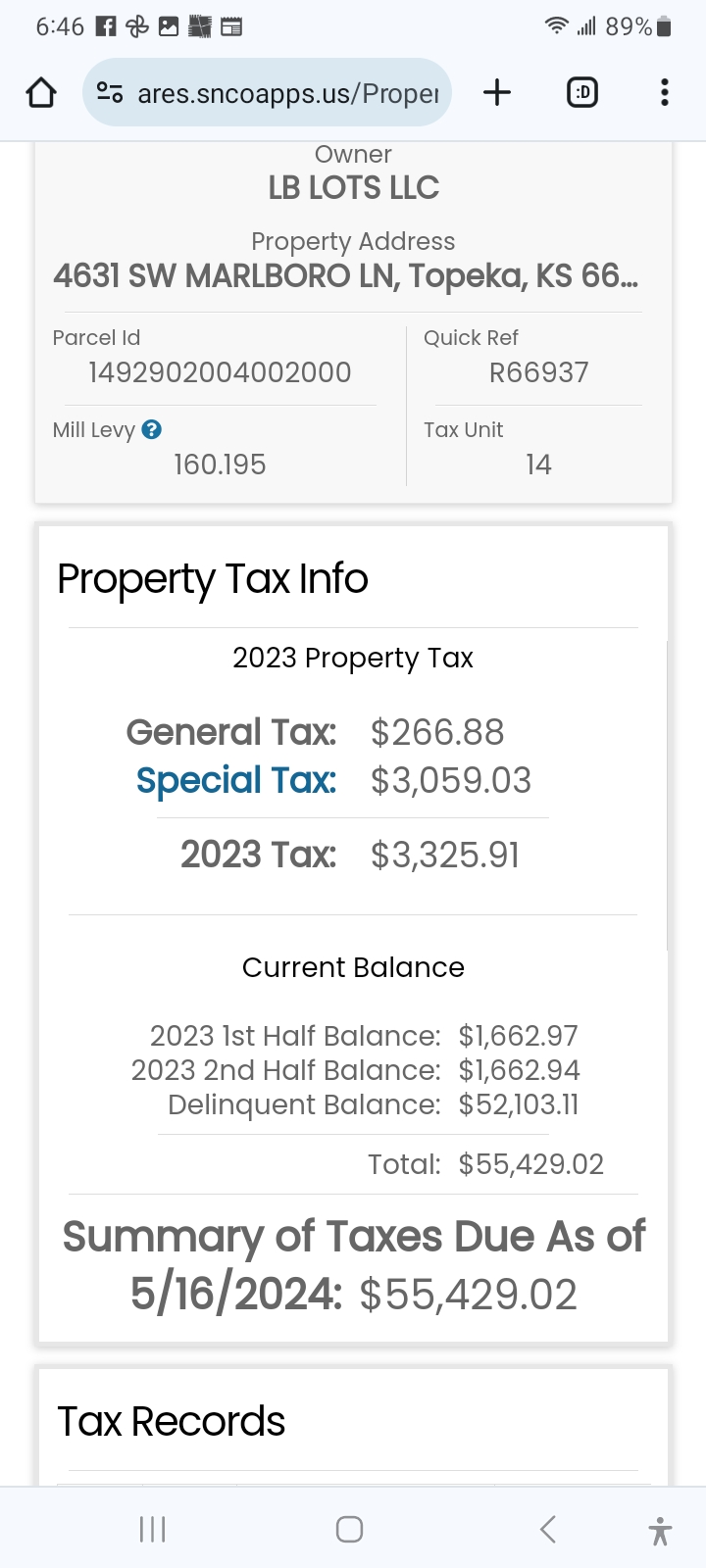
Task: Open the tab switcher
Action: coord(582,93)
